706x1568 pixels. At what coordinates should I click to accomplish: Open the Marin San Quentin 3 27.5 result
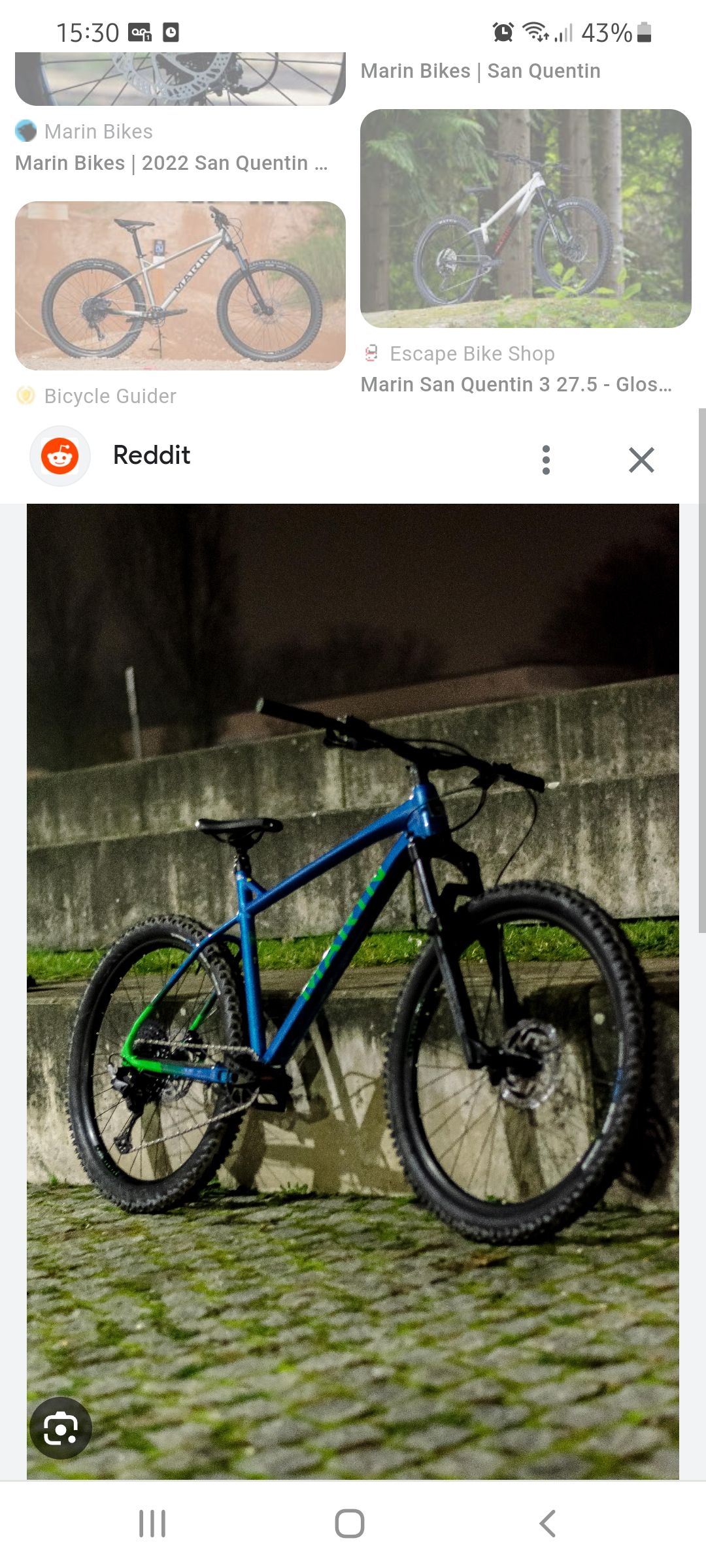point(516,384)
